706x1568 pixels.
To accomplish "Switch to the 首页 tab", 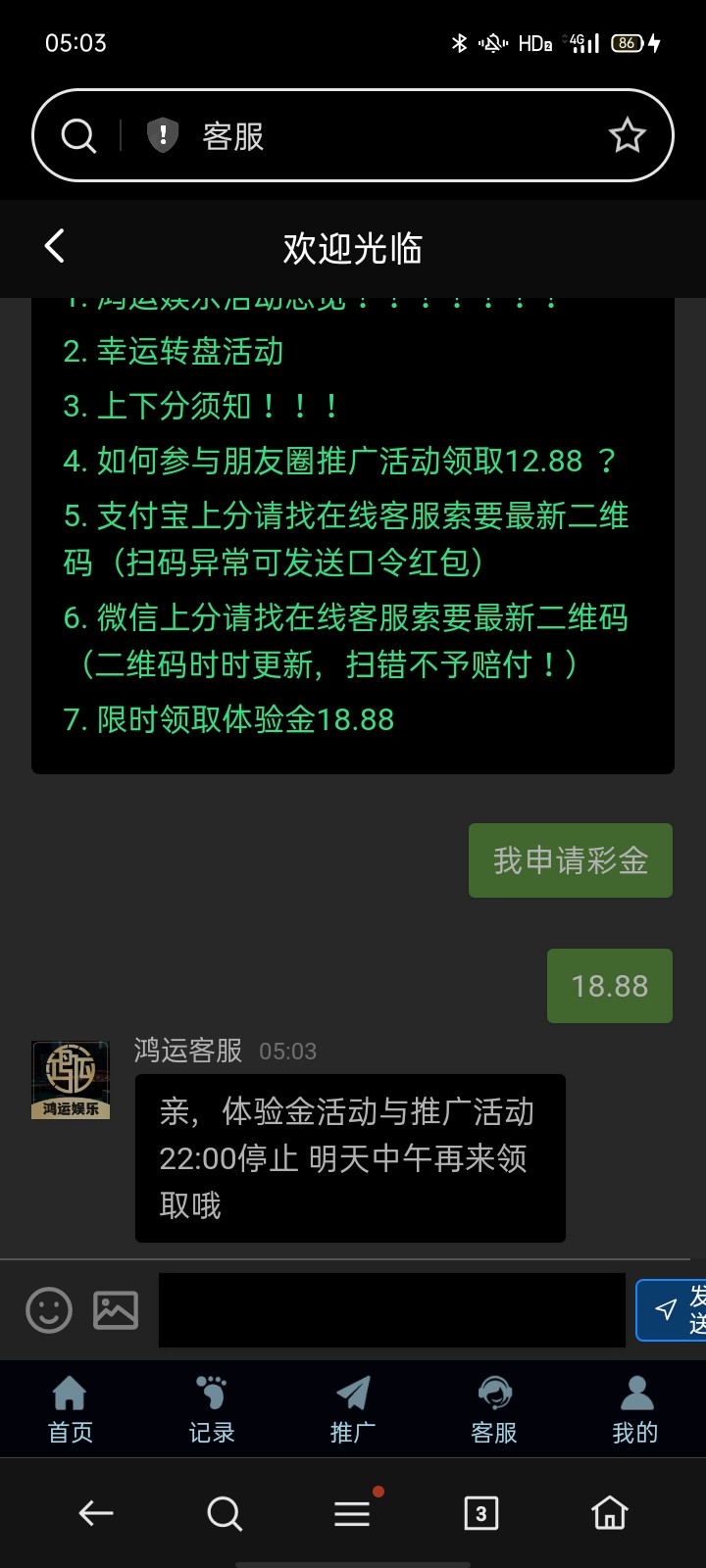I will 71,1409.
